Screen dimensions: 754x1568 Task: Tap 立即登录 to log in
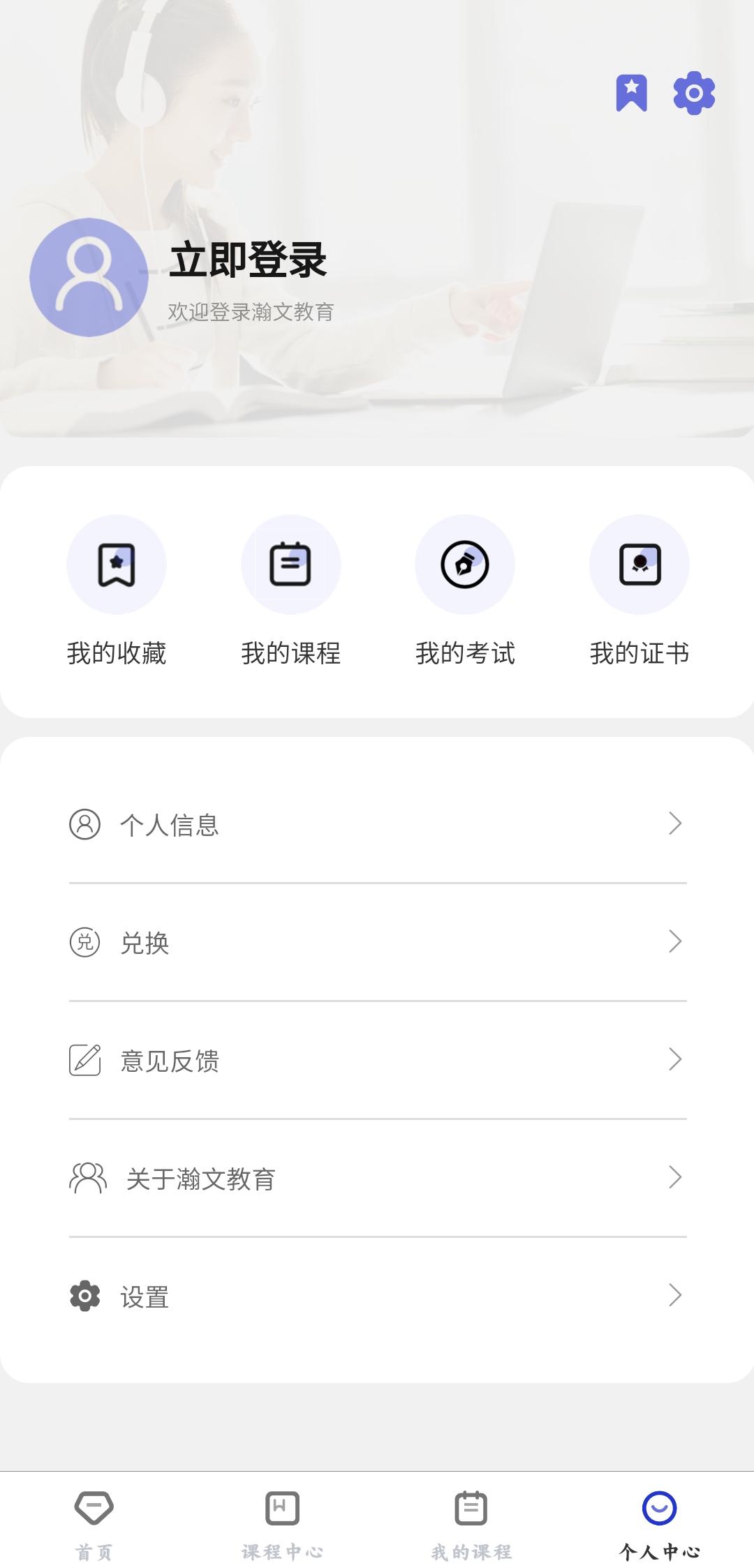coord(248,261)
